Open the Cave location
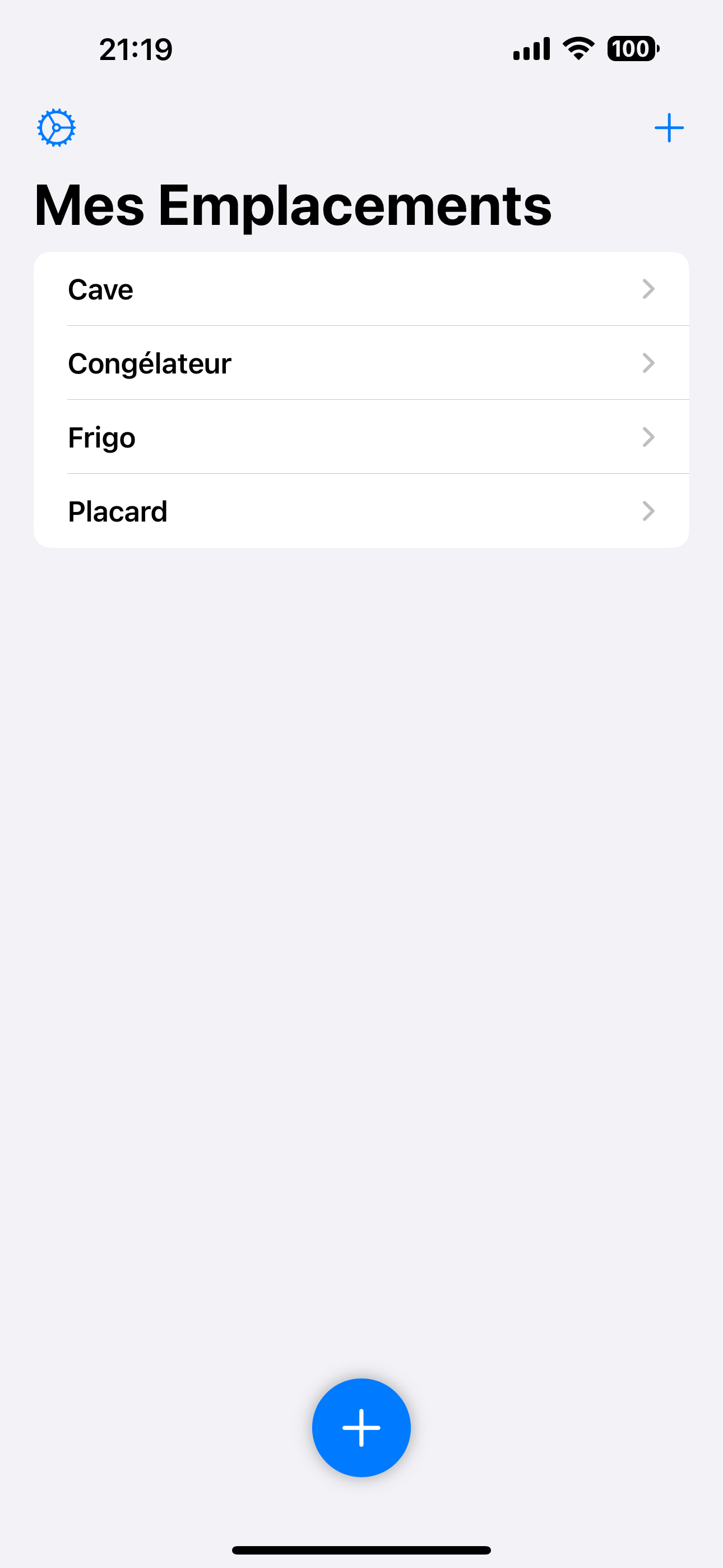723x1568 pixels. [360, 289]
